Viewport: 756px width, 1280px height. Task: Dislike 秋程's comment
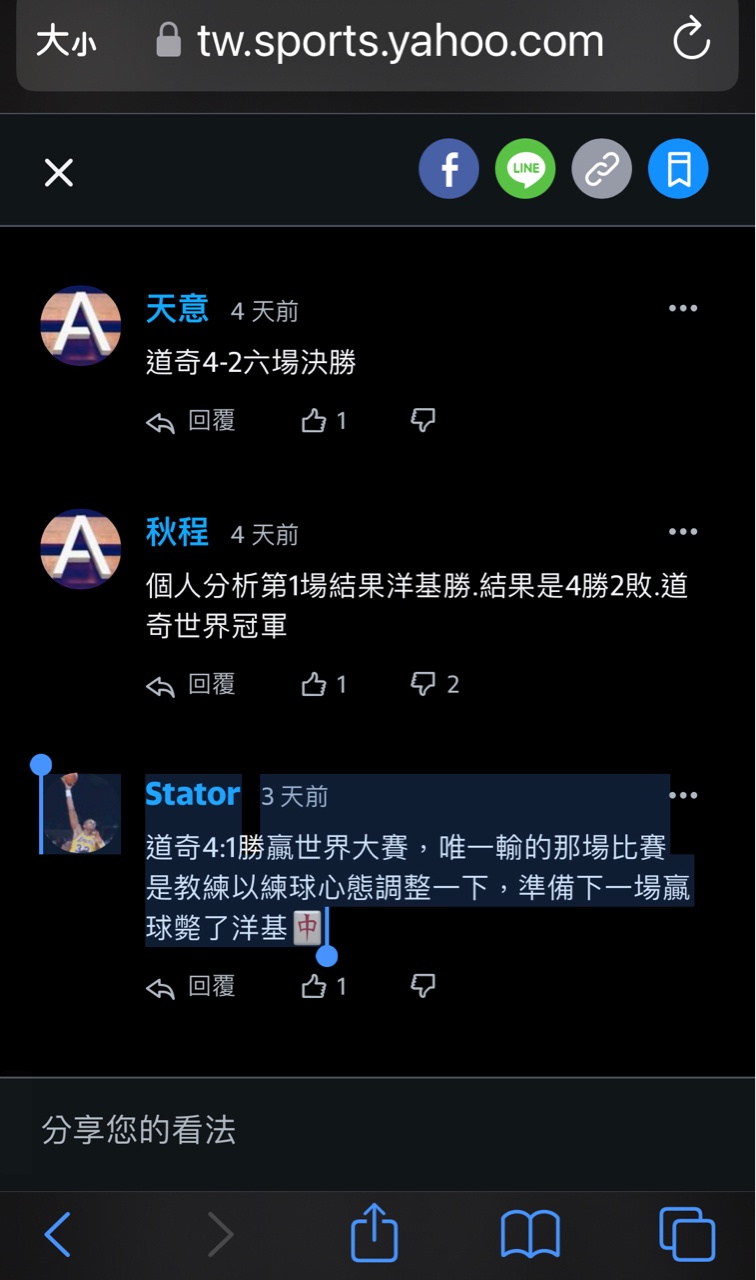pyautogui.click(x=434, y=684)
